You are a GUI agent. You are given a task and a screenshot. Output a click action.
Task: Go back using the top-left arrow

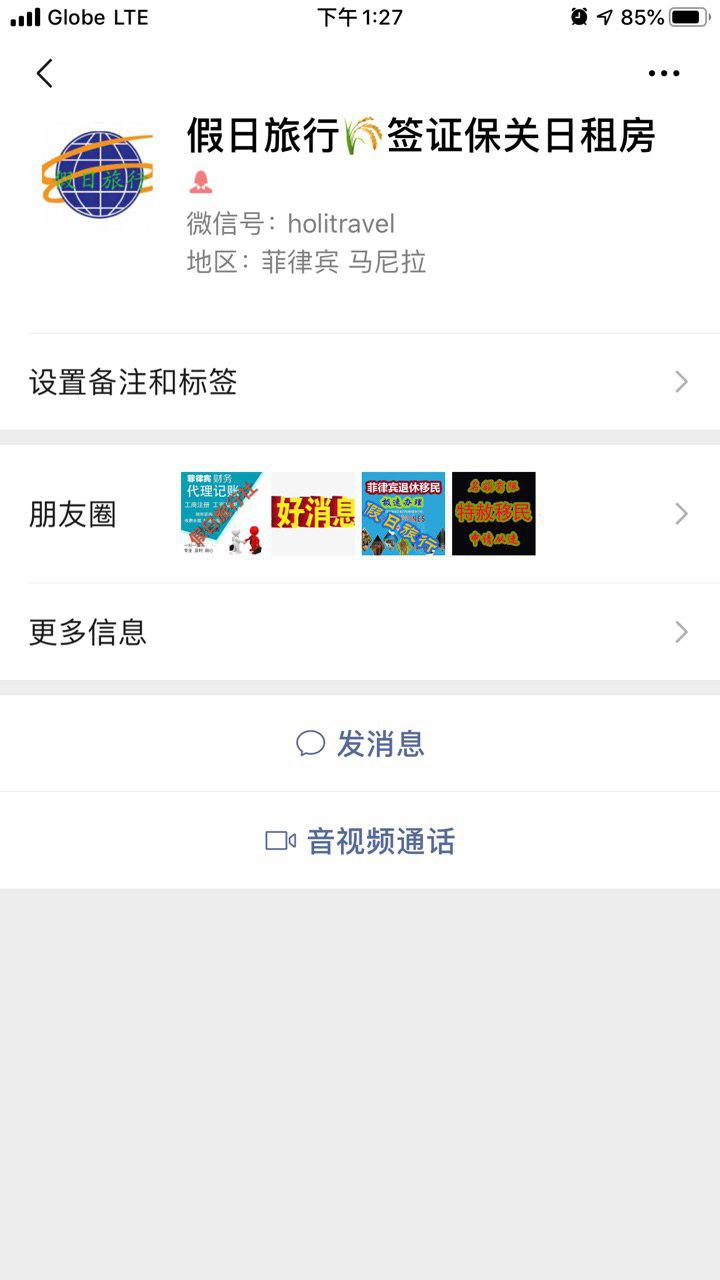click(44, 73)
